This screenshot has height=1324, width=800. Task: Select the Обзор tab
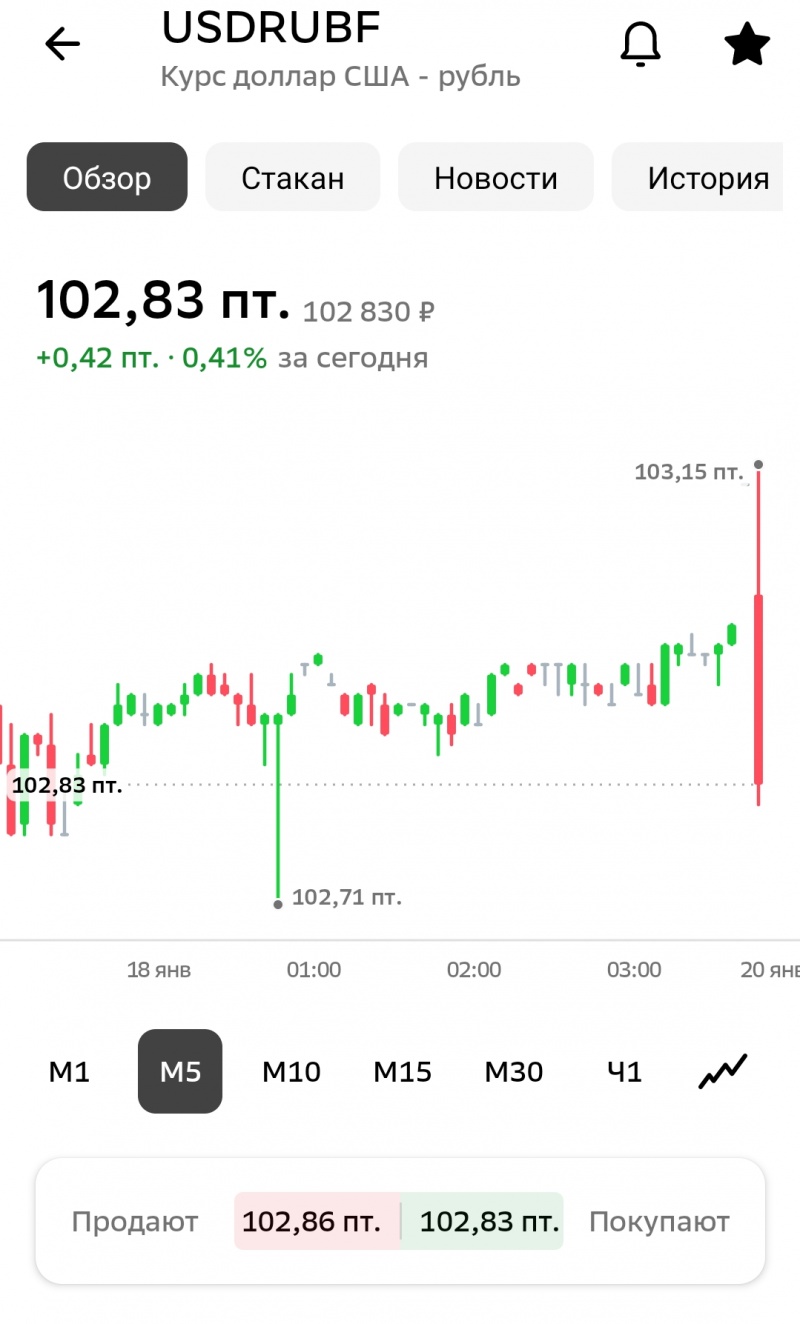[x=107, y=178]
